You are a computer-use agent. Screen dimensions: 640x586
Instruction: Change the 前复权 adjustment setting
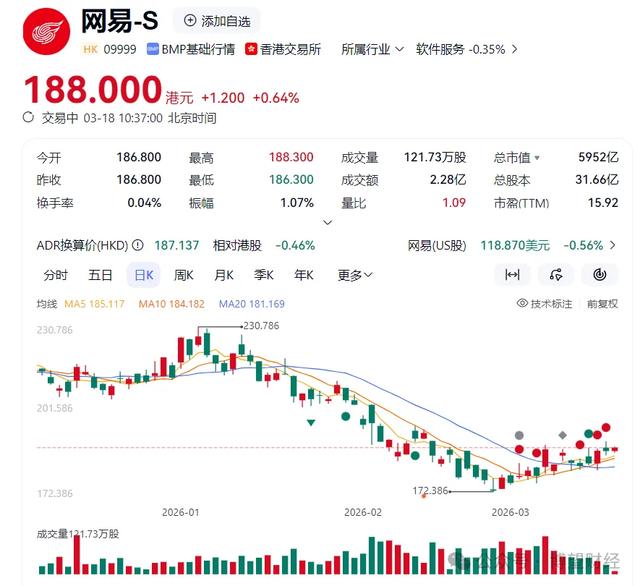pos(603,304)
